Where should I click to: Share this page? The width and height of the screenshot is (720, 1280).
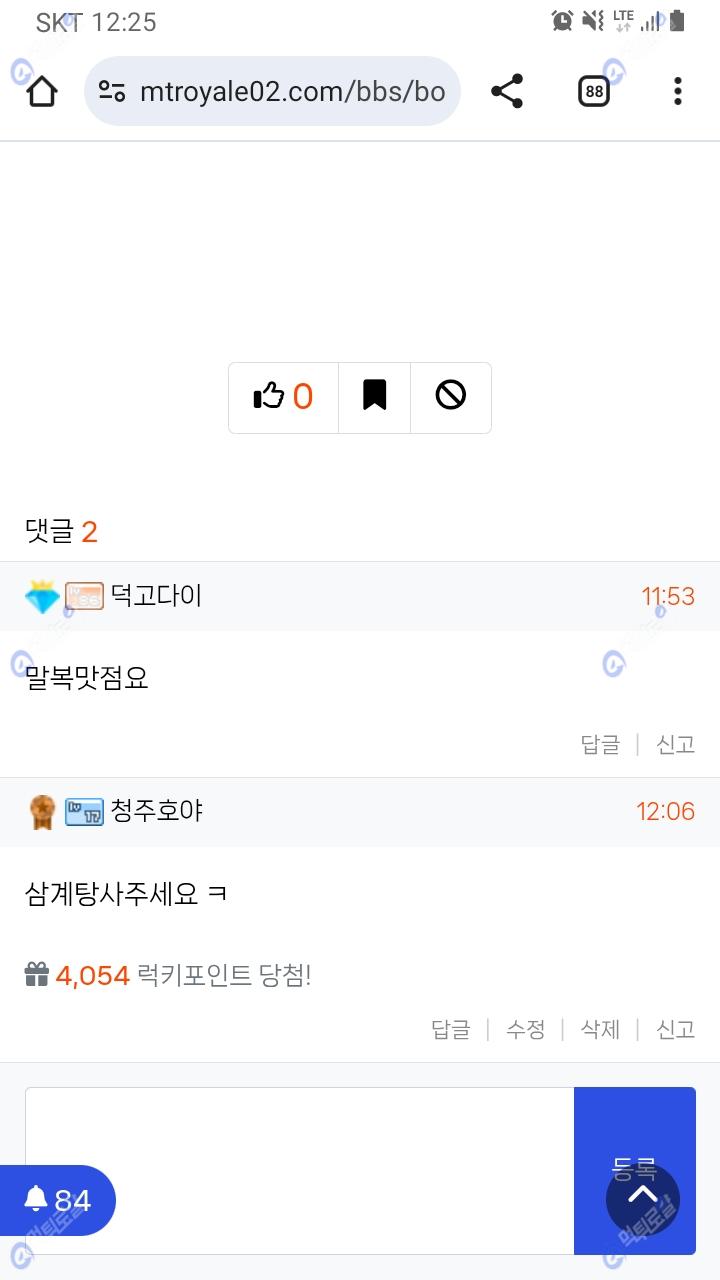[507, 92]
